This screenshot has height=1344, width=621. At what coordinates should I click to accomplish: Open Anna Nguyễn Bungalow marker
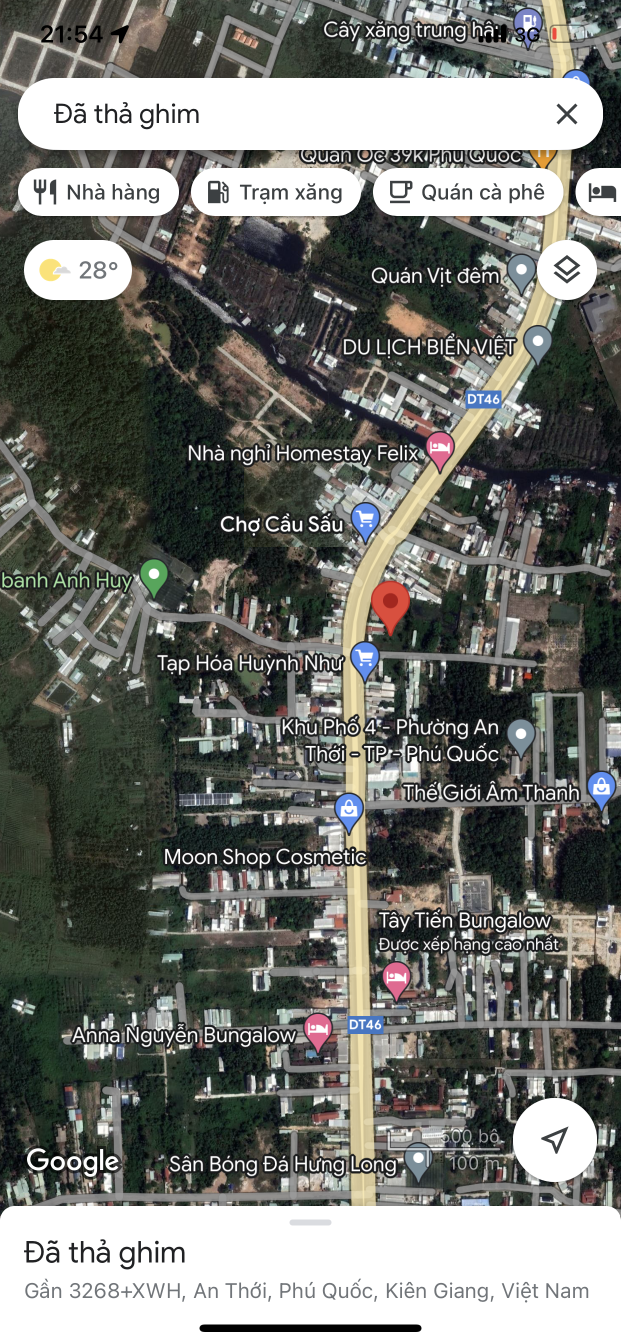[318, 1030]
